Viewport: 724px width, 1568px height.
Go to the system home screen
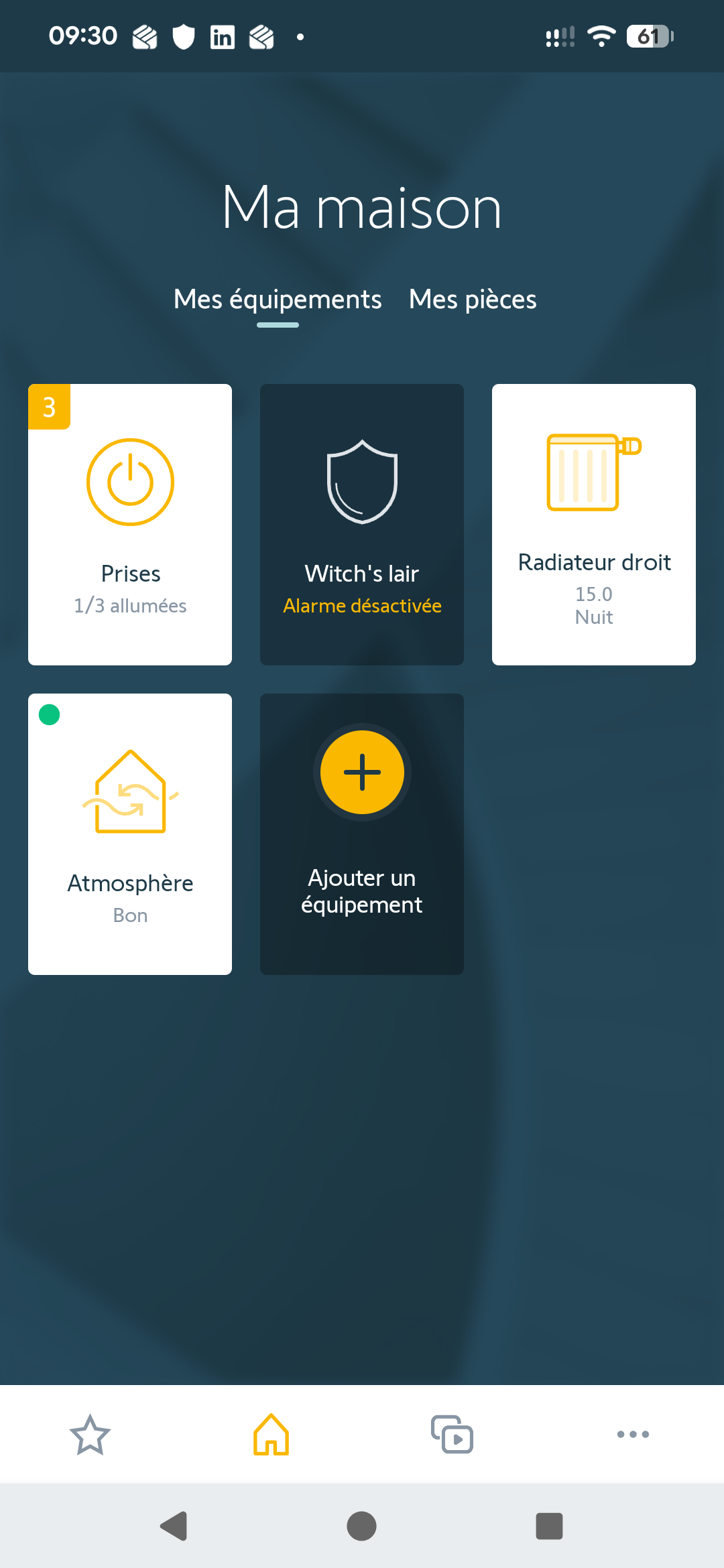(x=361, y=1526)
